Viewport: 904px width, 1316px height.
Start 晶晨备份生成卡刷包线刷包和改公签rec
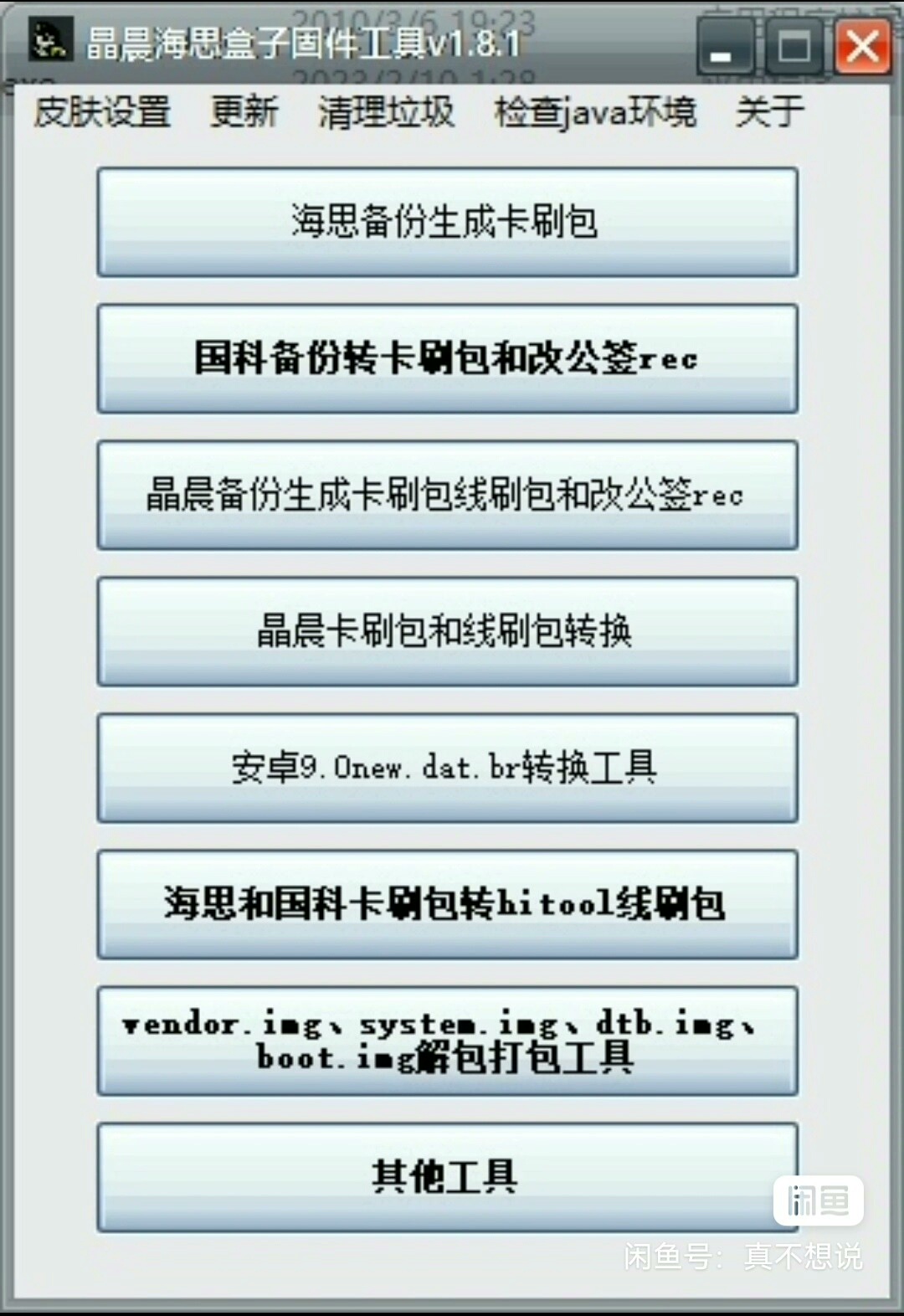(x=447, y=495)
